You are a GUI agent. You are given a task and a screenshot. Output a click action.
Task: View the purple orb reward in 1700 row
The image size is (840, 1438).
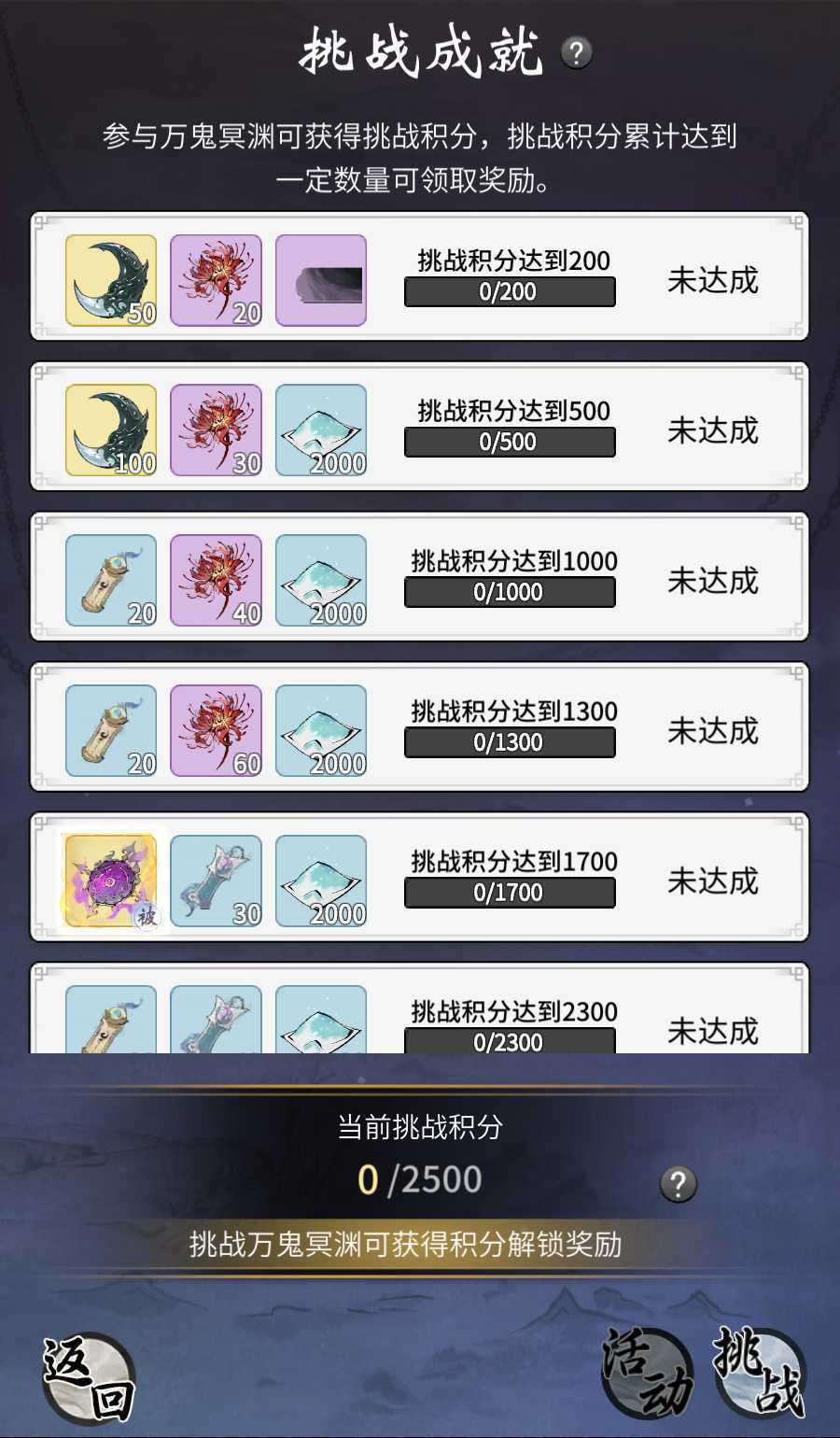111,881
